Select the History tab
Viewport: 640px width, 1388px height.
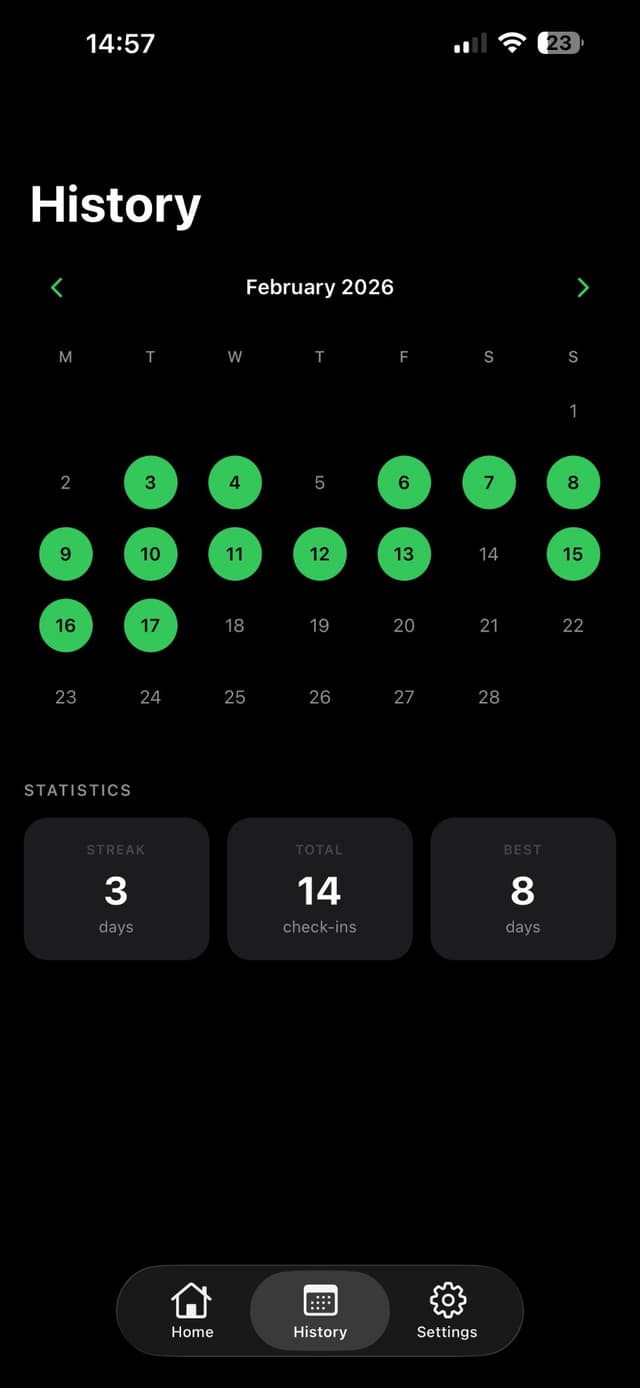tap(320, 1311)
